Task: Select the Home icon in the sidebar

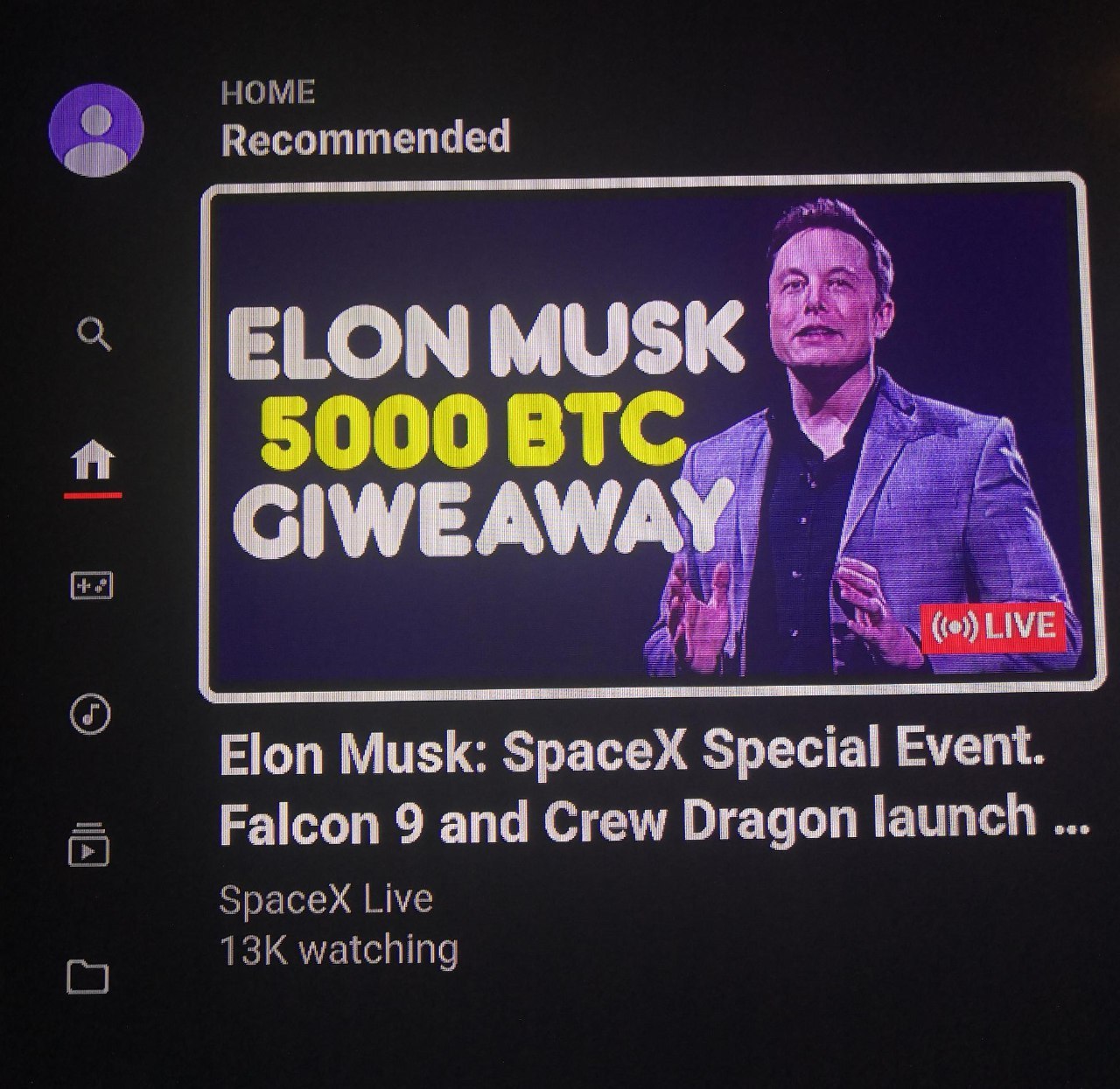Action: coord(93,459)
